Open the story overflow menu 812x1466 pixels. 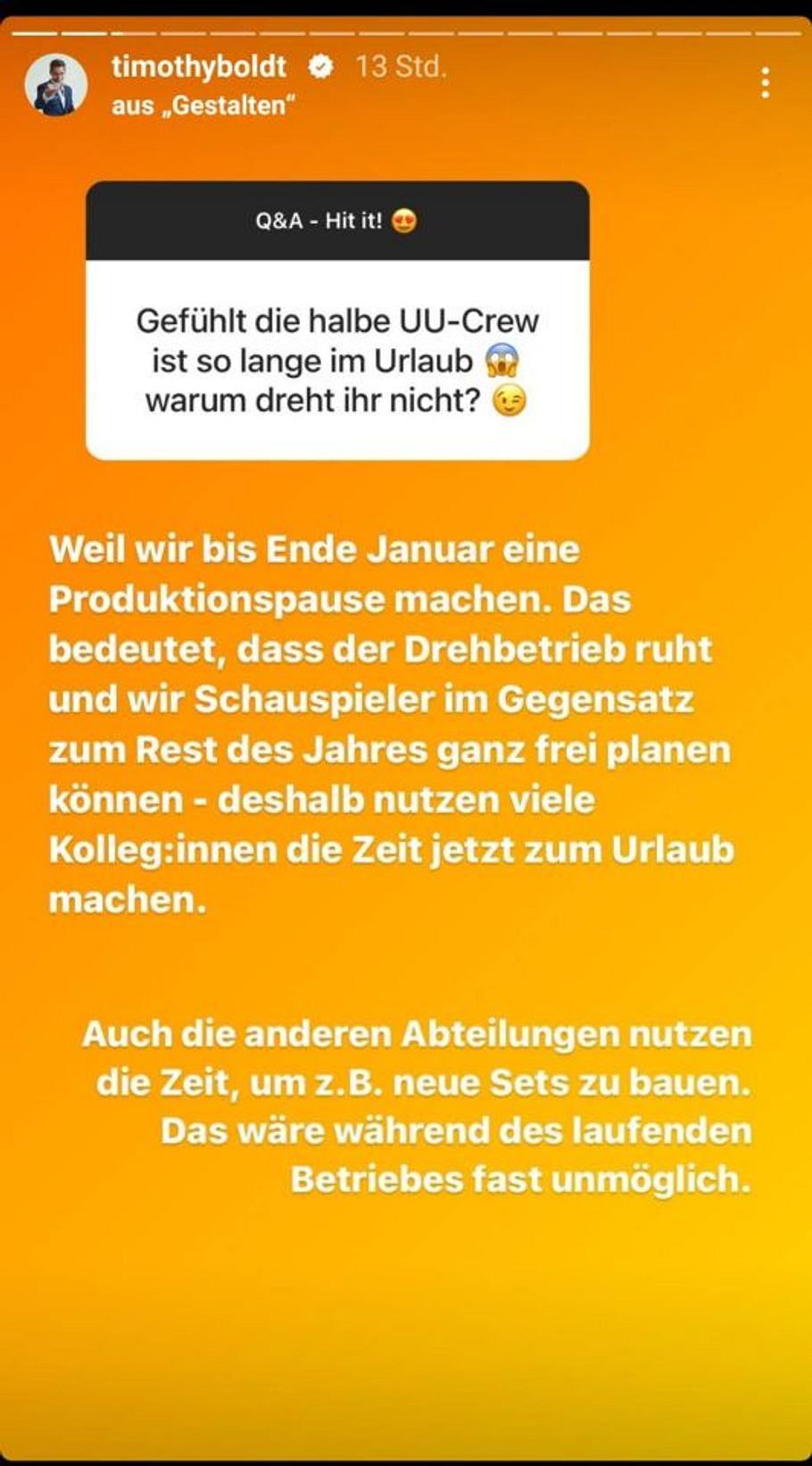765,83
